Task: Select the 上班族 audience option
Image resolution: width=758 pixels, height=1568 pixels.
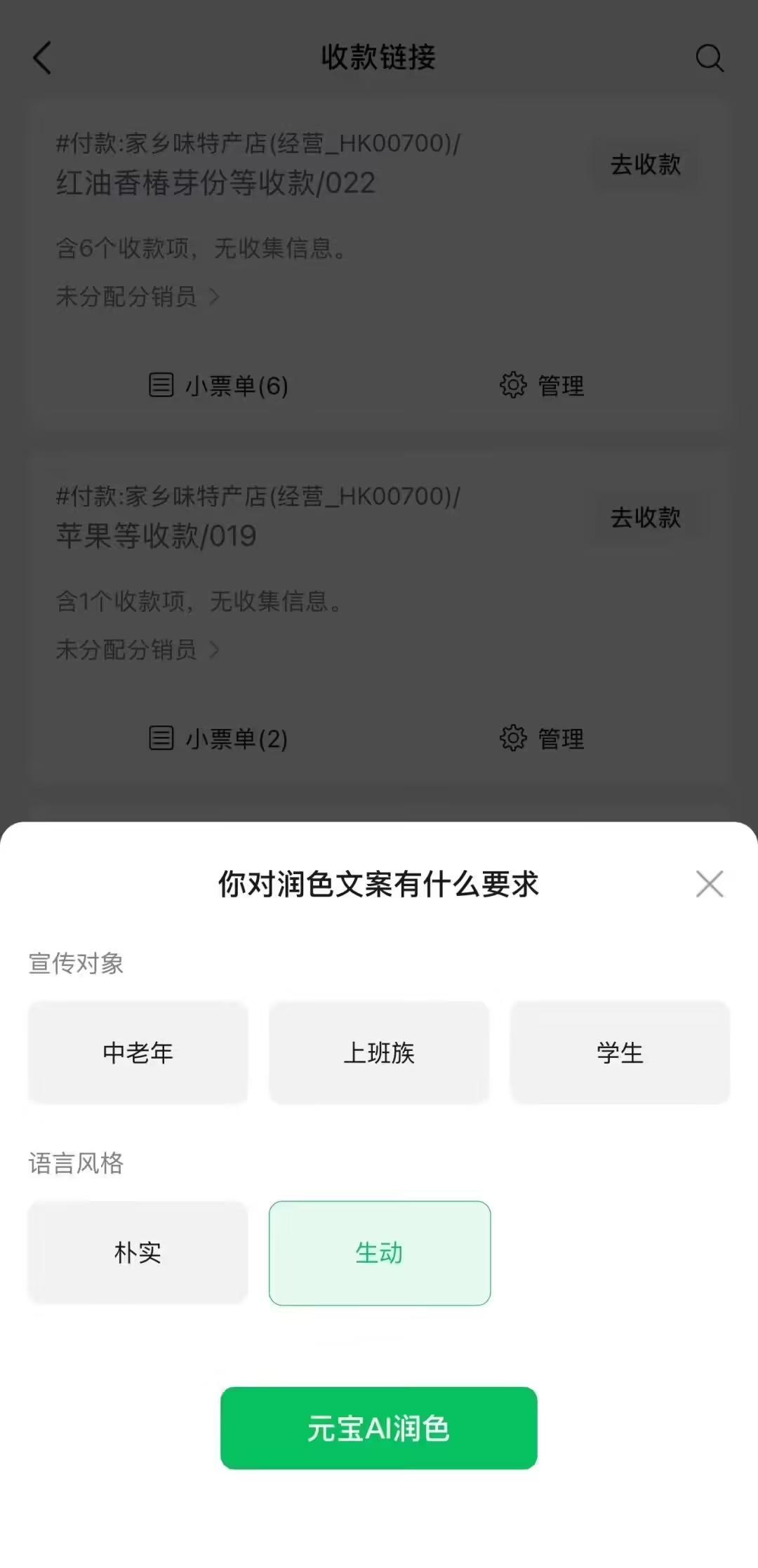Action: coord(378,1052)
